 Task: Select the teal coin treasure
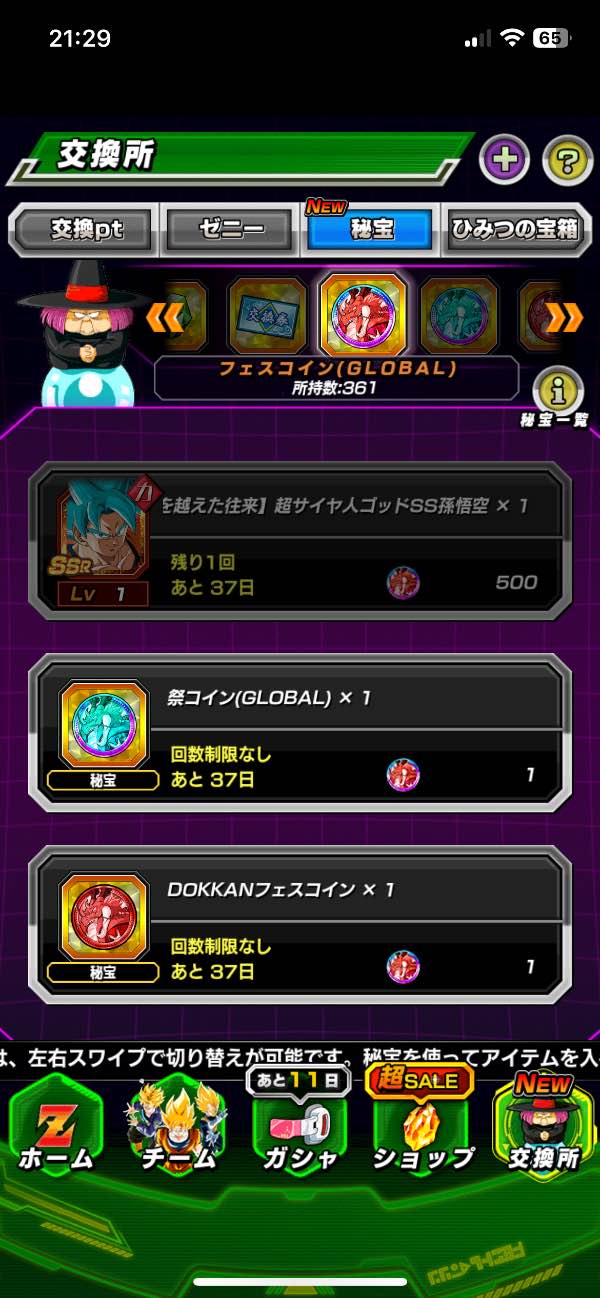pos(459,317)
